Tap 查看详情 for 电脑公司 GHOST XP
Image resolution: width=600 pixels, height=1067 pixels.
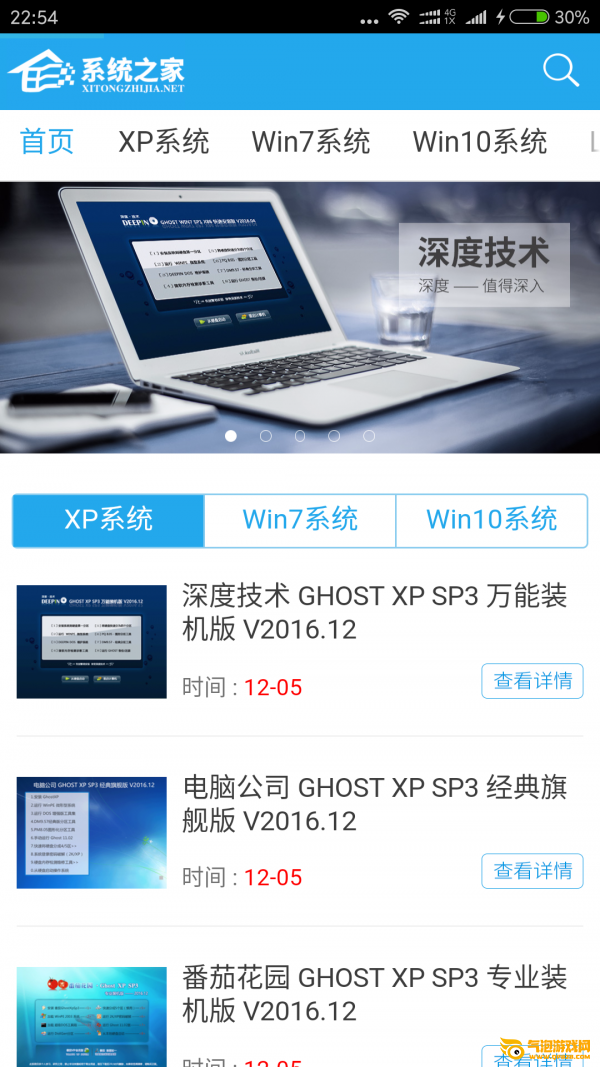pos(533,871)
